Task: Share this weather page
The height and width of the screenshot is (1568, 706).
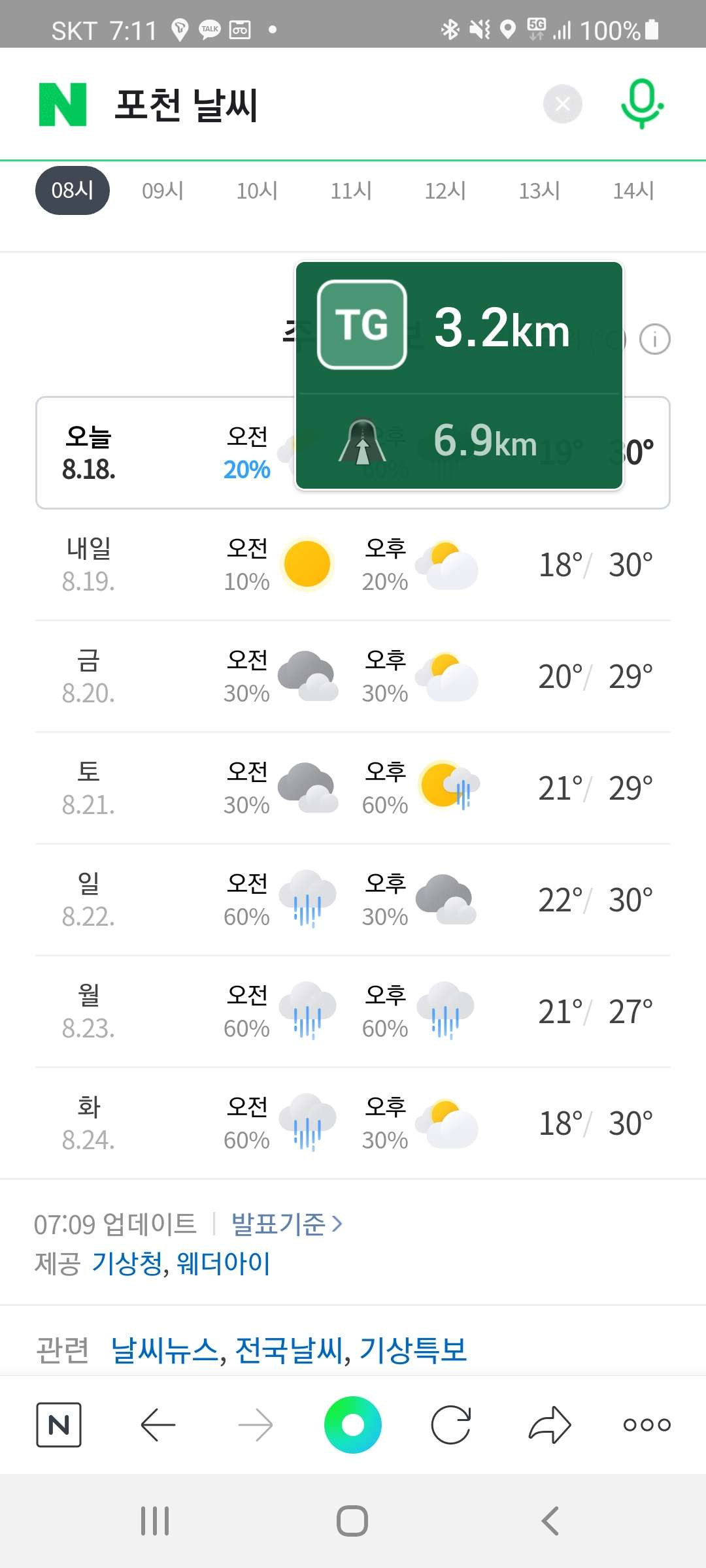Action: [549, 1425]
